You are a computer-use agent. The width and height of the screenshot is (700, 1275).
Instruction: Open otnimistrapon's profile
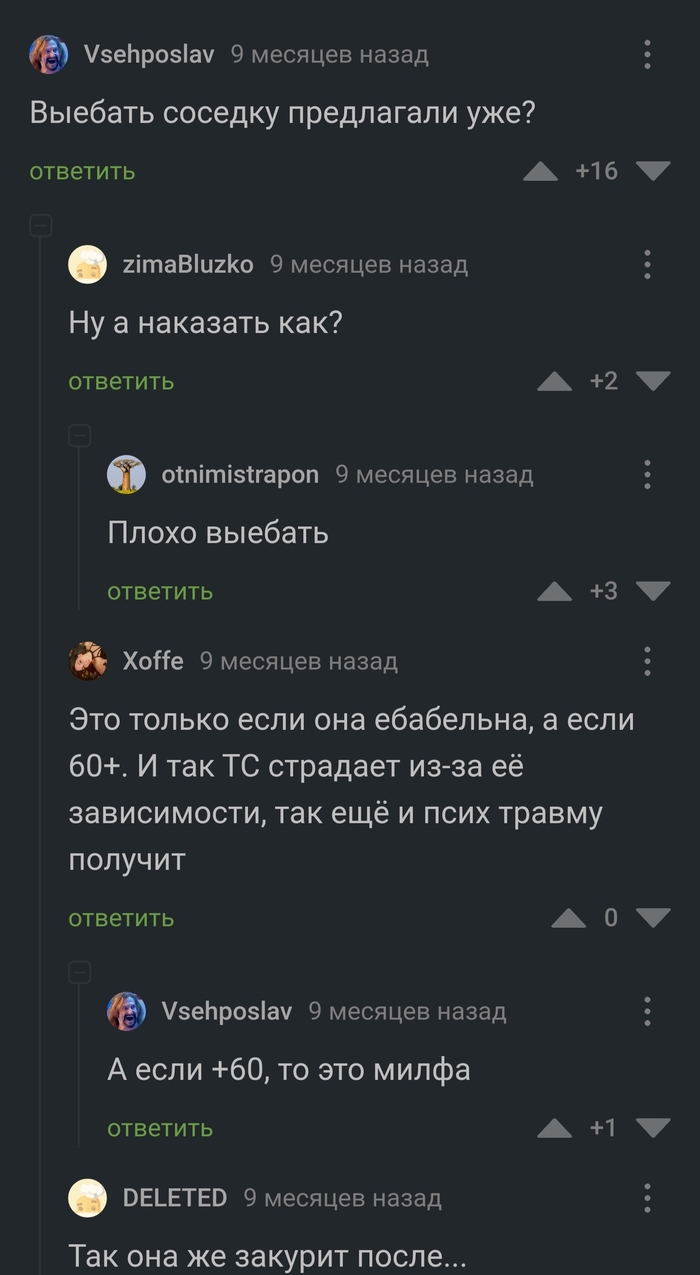(240, 474)
